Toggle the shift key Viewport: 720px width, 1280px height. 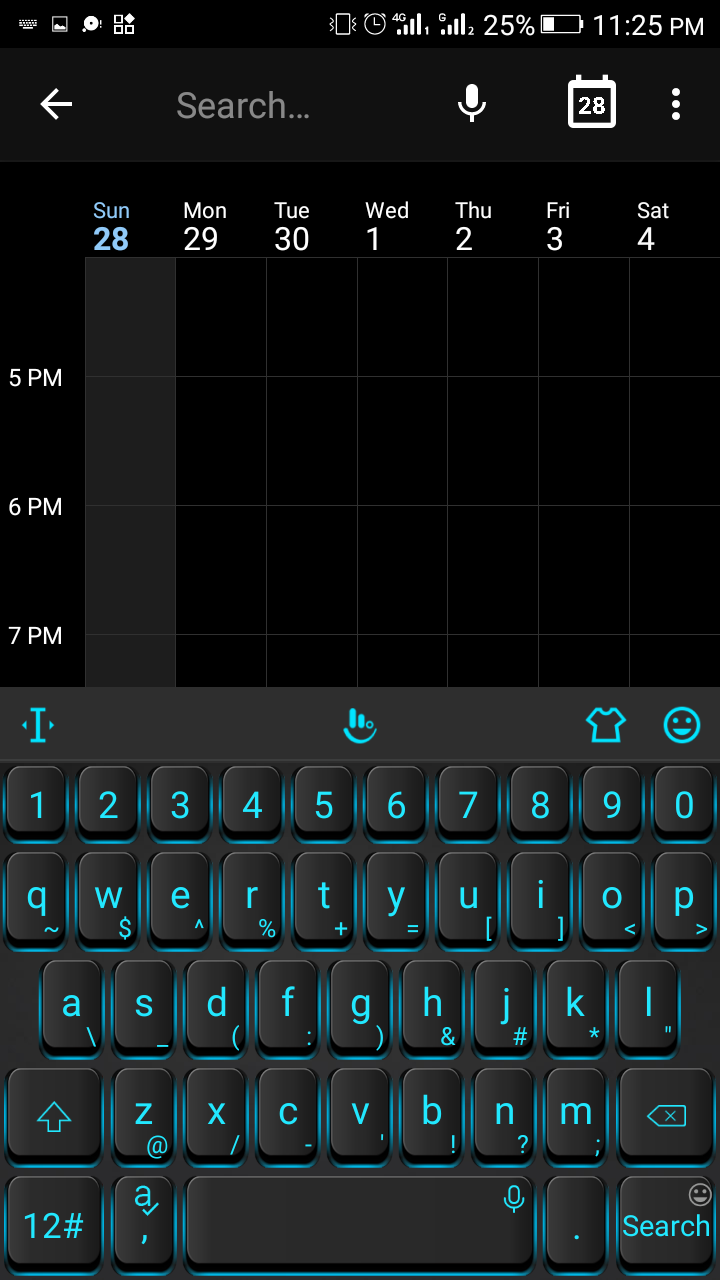pyautogui.click(x=53, y=1117)
